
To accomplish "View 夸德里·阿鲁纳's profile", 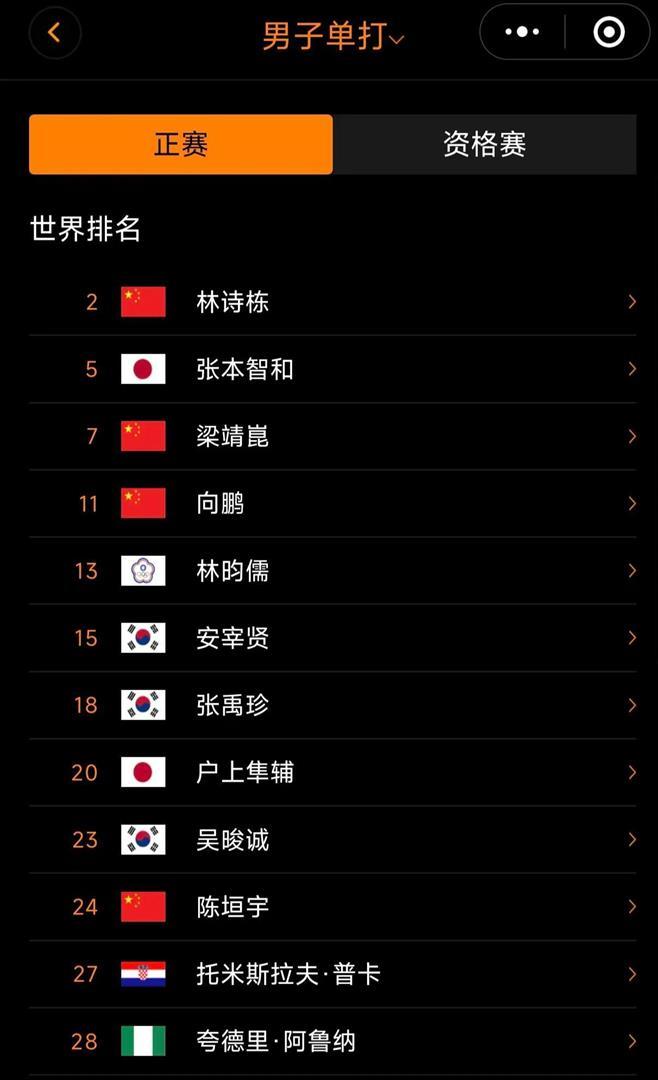I will click(332, 1041).
